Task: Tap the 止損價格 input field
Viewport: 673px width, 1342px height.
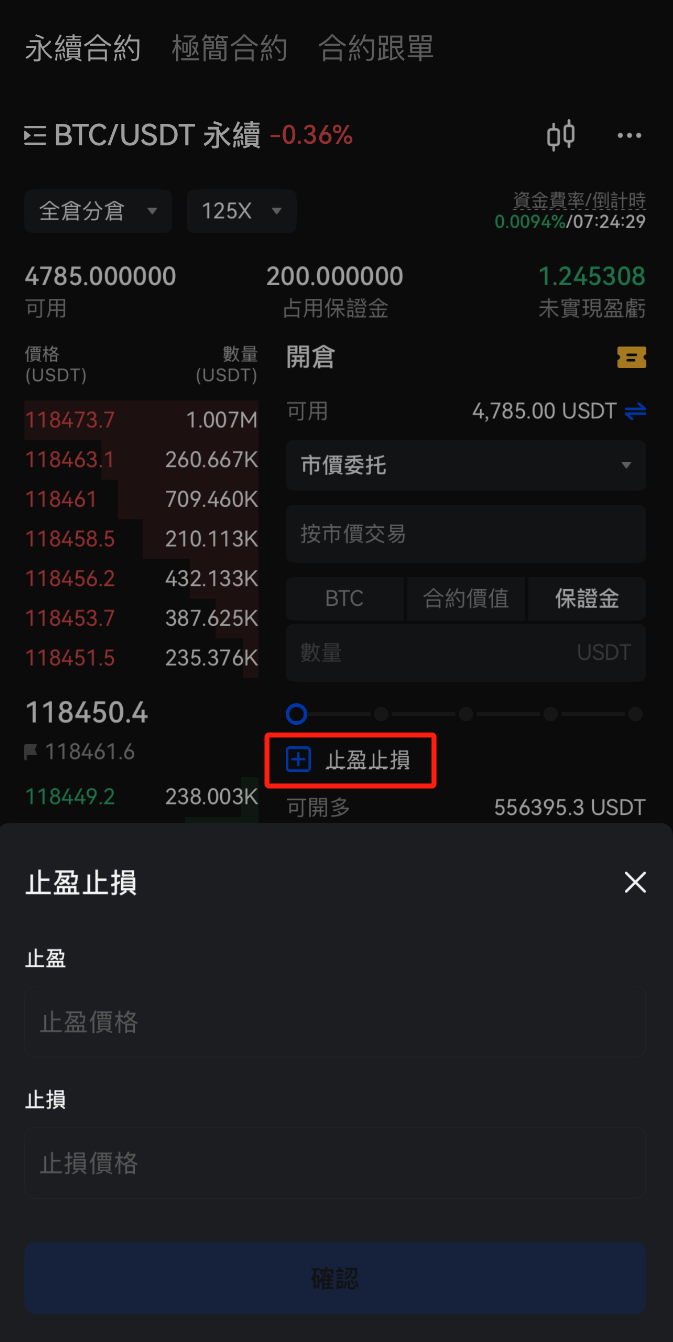Action: (335, 1163)
